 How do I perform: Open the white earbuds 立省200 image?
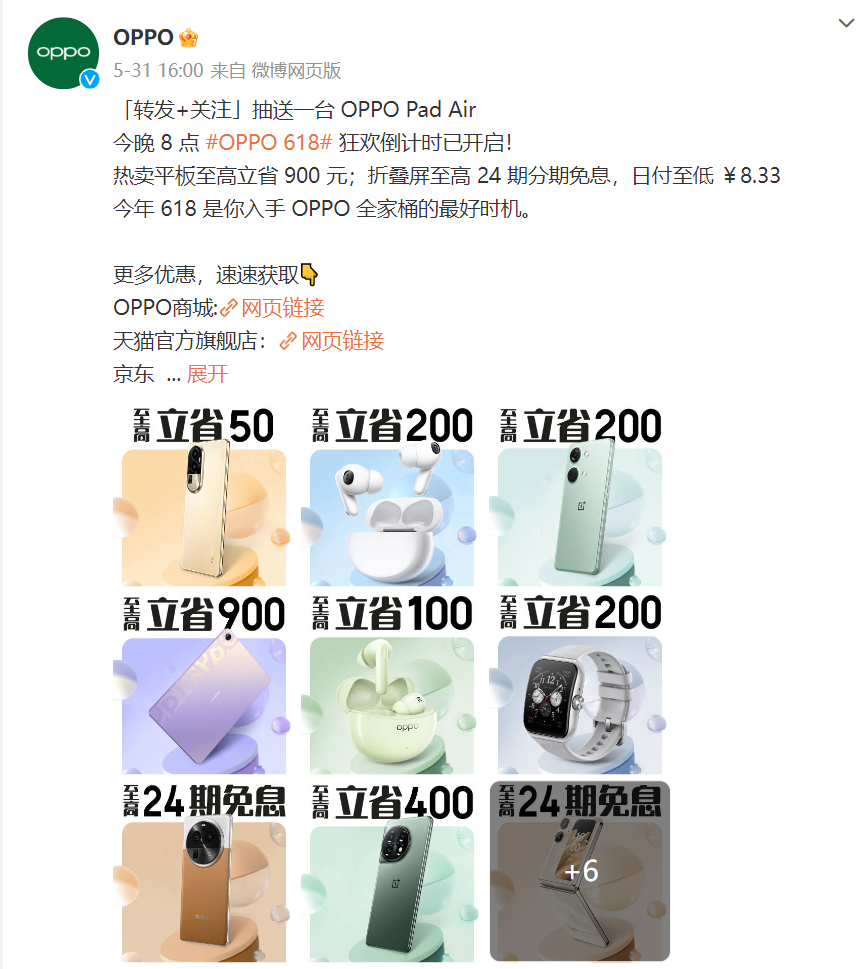point(392,497)
